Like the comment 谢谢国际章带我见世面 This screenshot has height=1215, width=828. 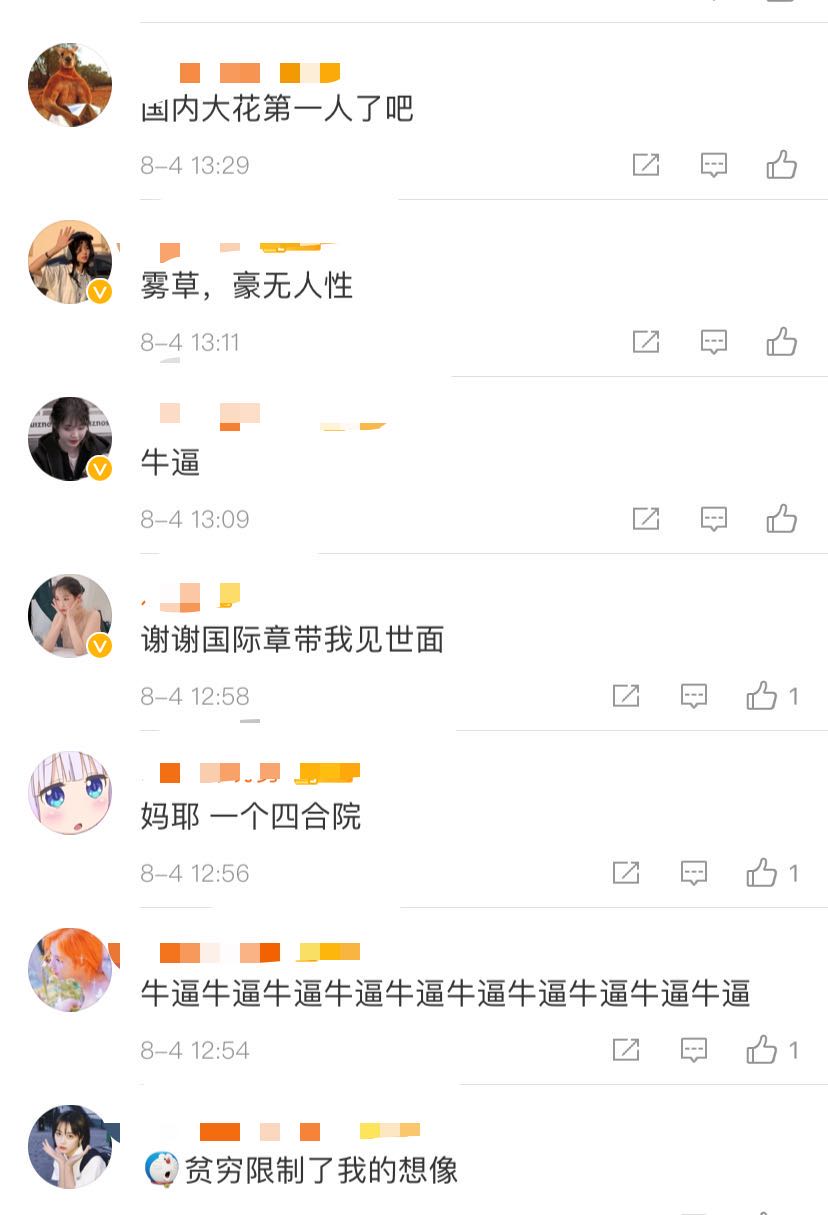(762, 696)
